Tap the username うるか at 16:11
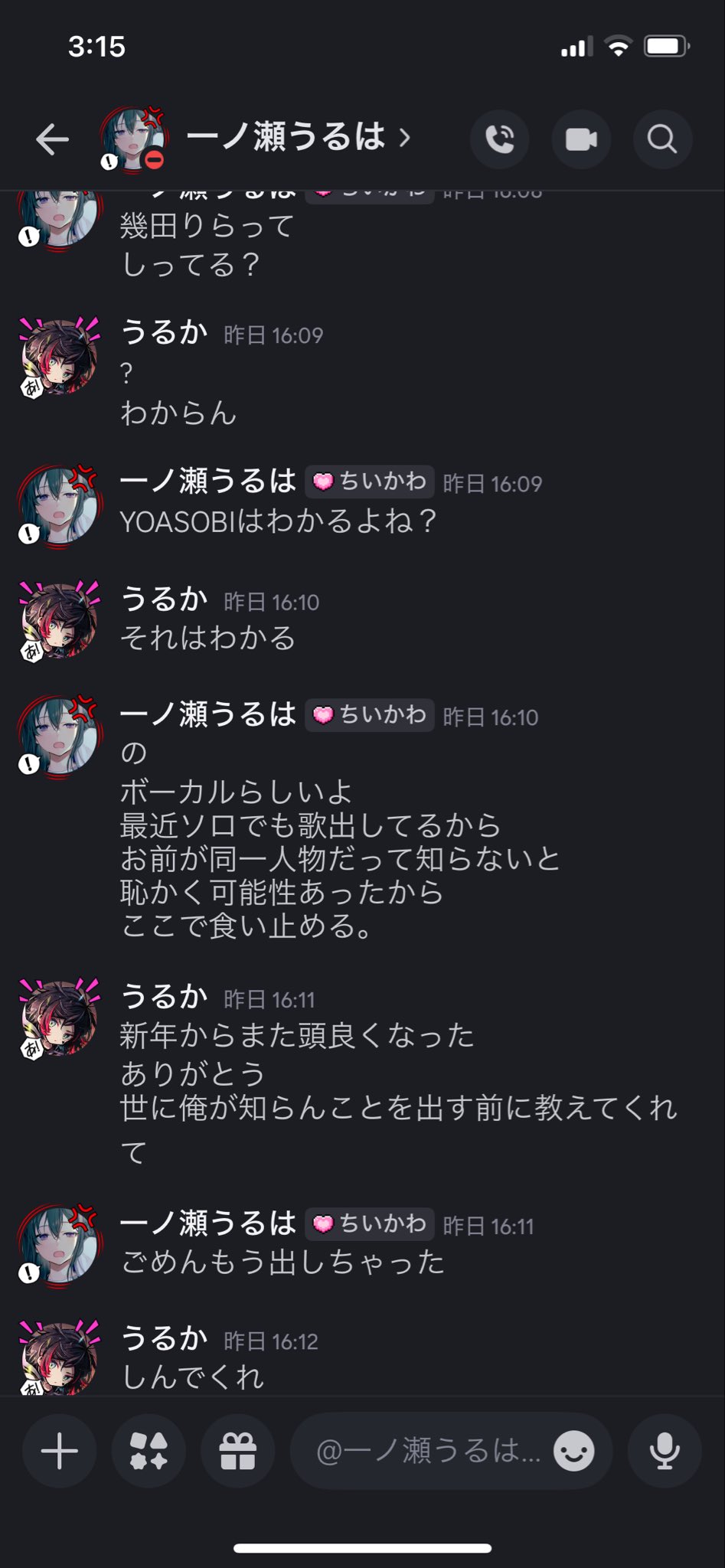 pos(164,997)
